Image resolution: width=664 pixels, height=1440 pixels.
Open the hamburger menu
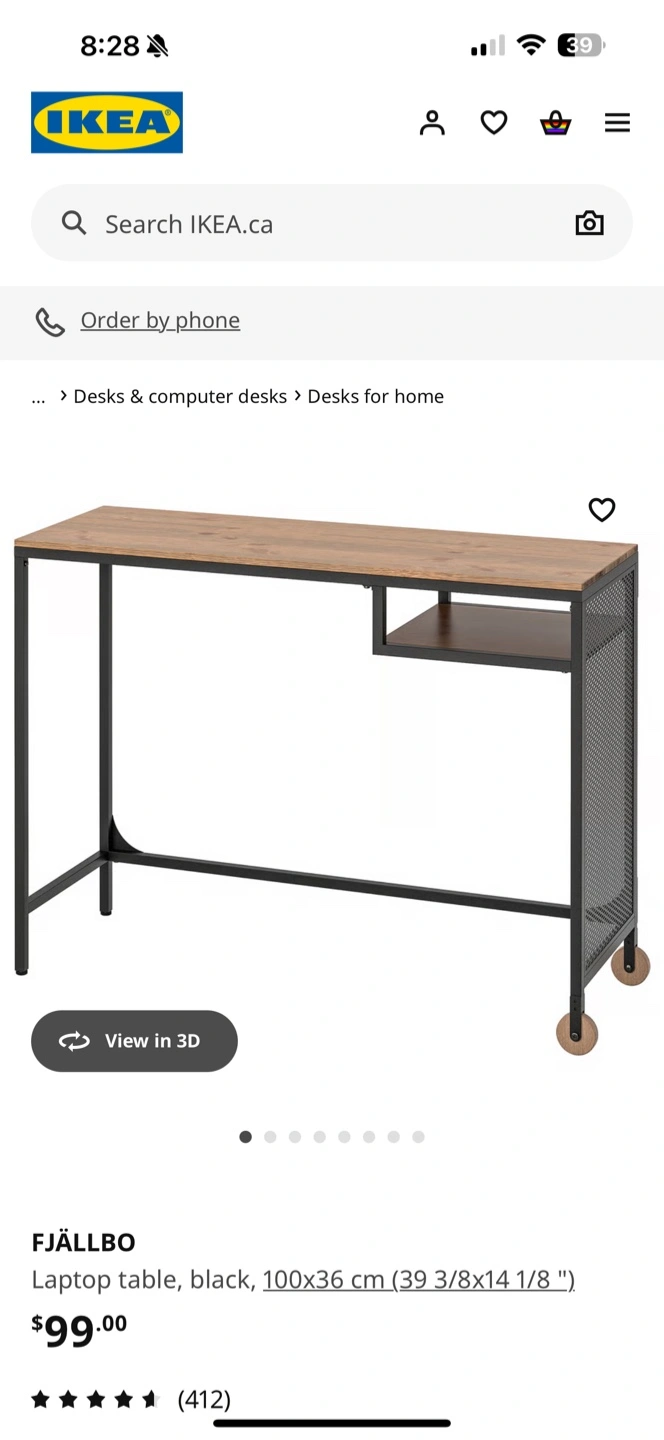coord(618,122)
